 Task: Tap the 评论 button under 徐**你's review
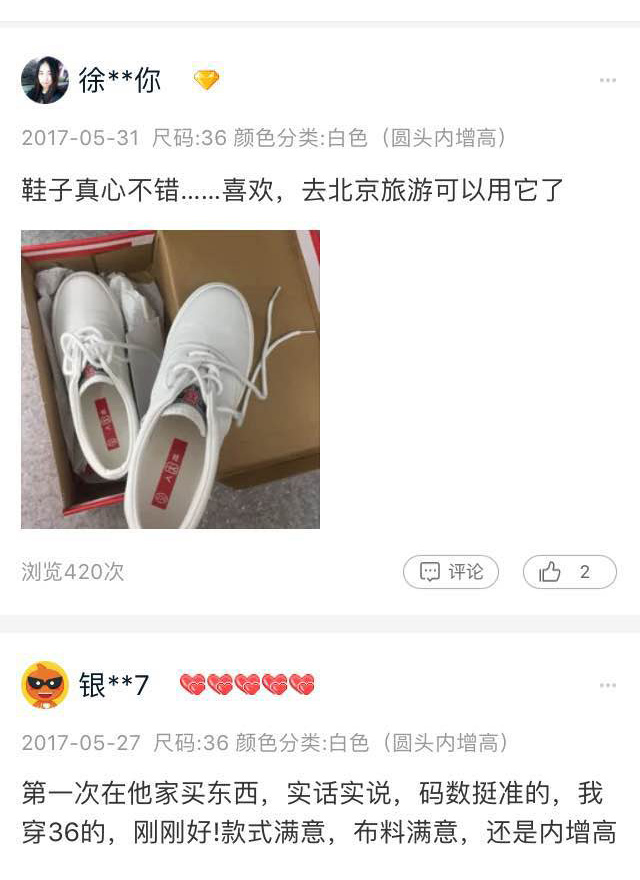(451, 572)
